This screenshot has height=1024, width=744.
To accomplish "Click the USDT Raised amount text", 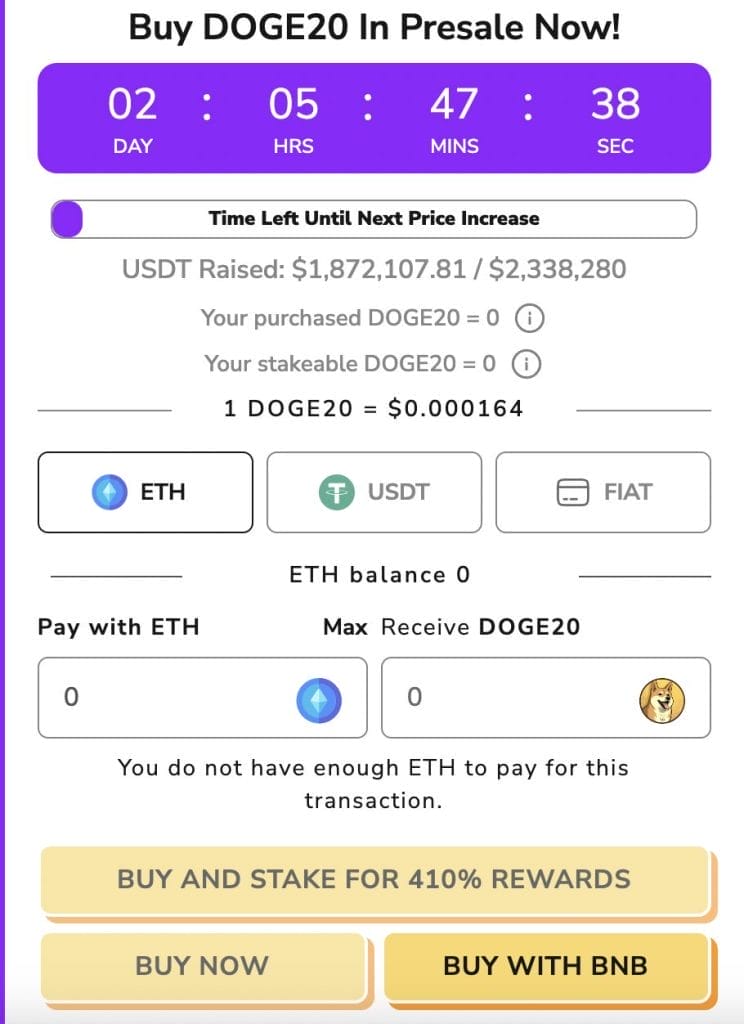I will [372, 269].
